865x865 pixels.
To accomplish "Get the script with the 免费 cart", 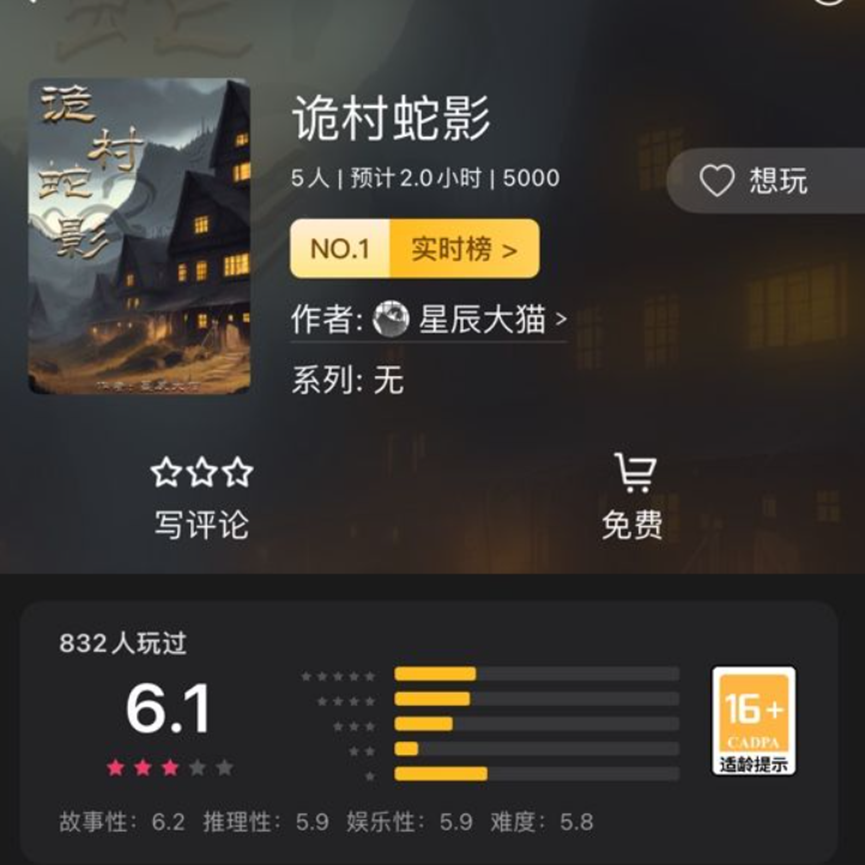I will coord(631,498).
